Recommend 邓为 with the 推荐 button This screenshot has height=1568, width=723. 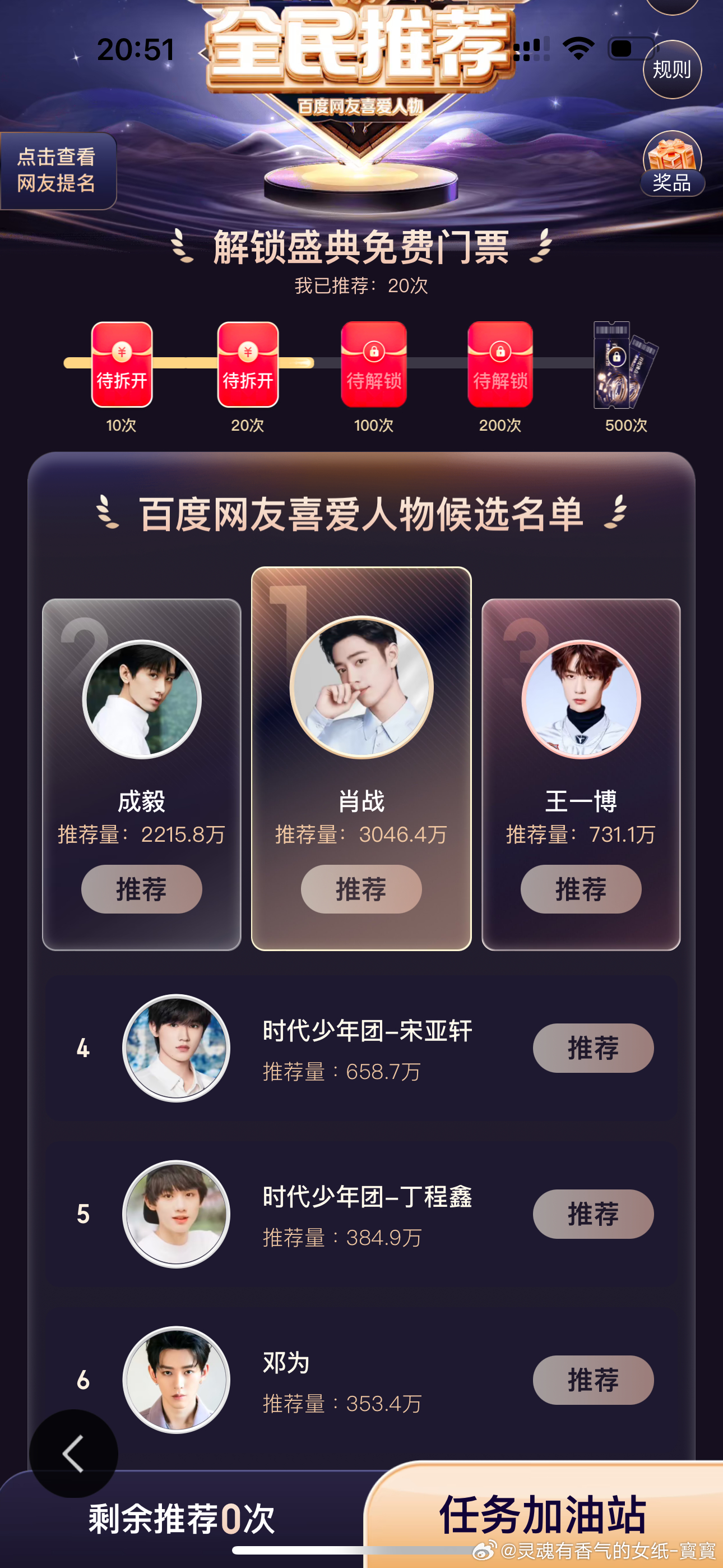click(x=593, y=1380)
